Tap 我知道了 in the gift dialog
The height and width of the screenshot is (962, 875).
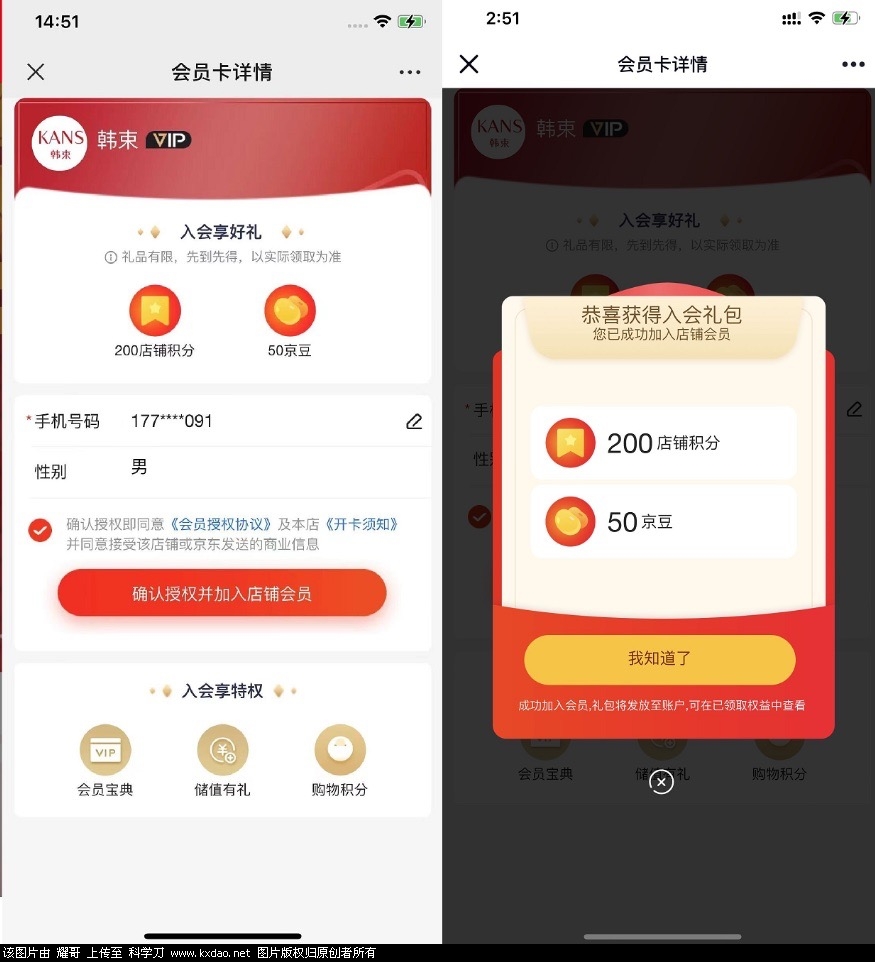(x=659, y=659)
